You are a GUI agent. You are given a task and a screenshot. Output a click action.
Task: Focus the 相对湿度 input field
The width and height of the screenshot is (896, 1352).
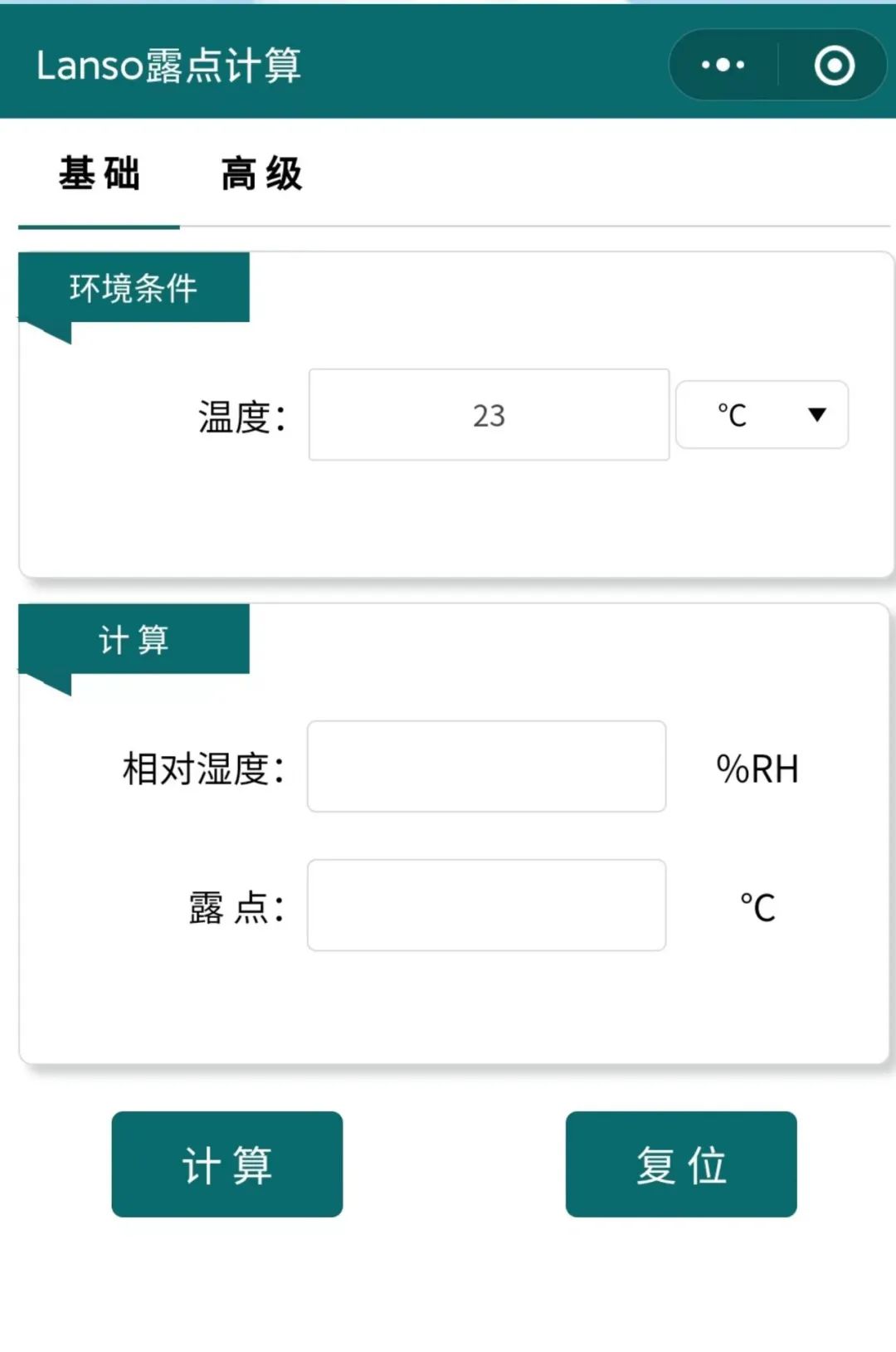point(486,767)
